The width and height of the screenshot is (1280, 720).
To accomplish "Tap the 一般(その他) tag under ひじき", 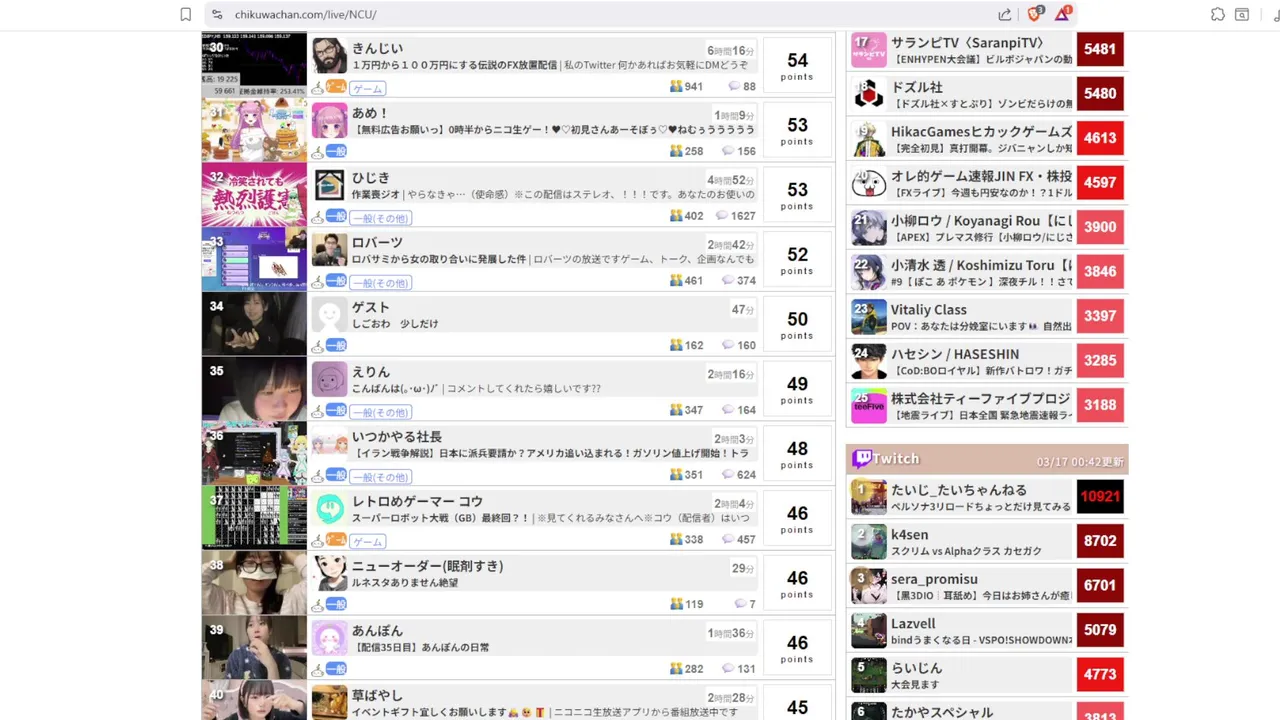I will (x=380, y=218).
